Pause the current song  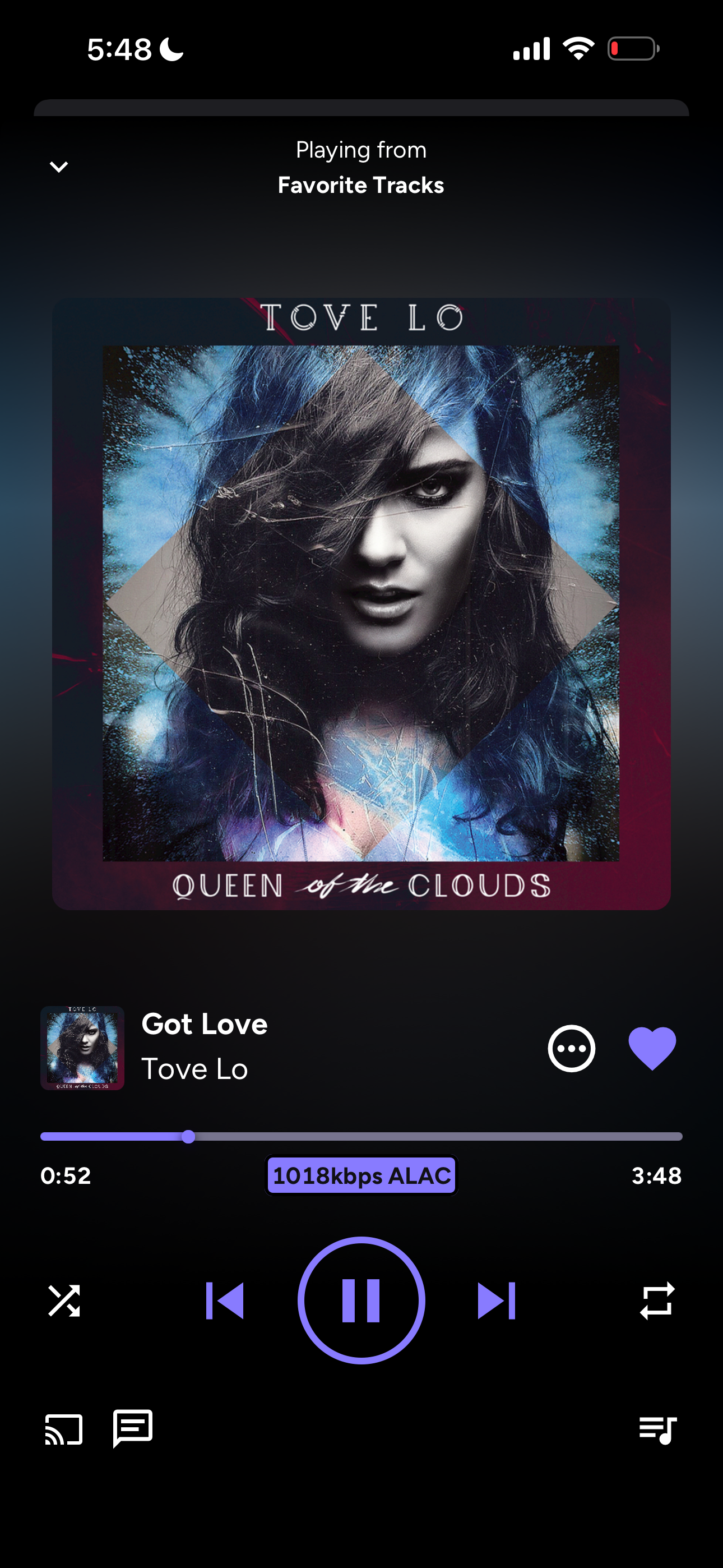click(x=361, y=1301)
